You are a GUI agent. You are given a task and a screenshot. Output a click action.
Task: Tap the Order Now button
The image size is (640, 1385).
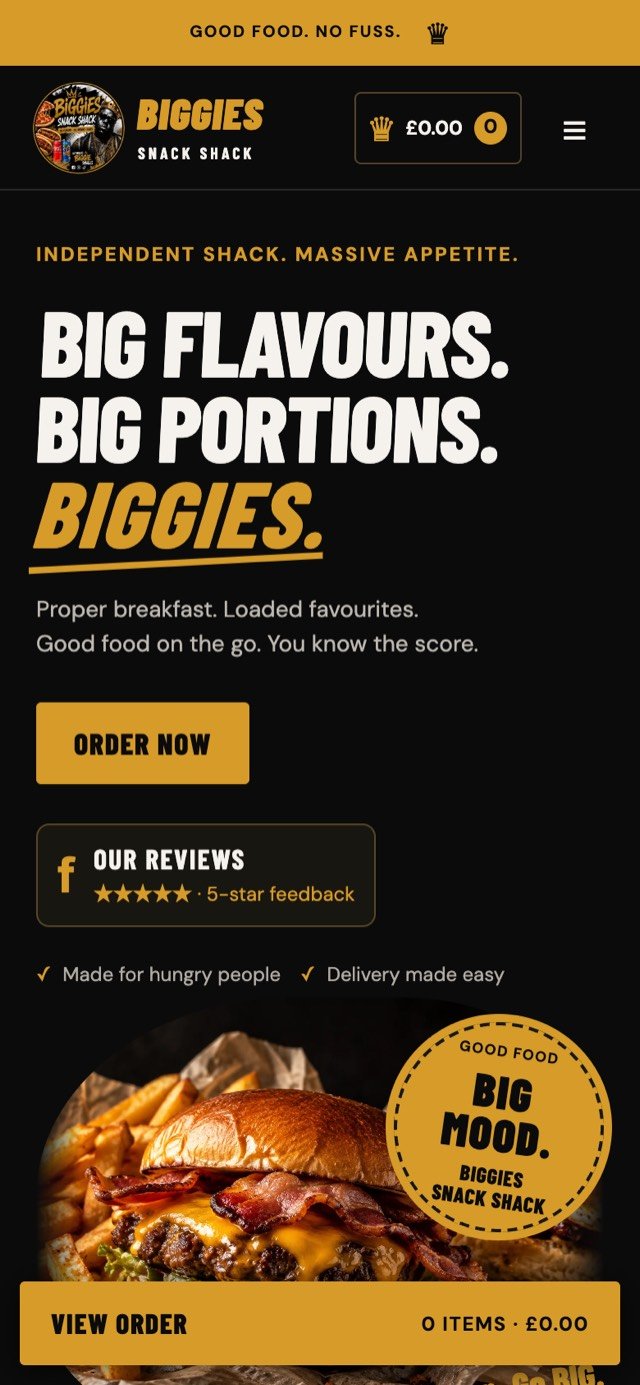pos(143,743)
